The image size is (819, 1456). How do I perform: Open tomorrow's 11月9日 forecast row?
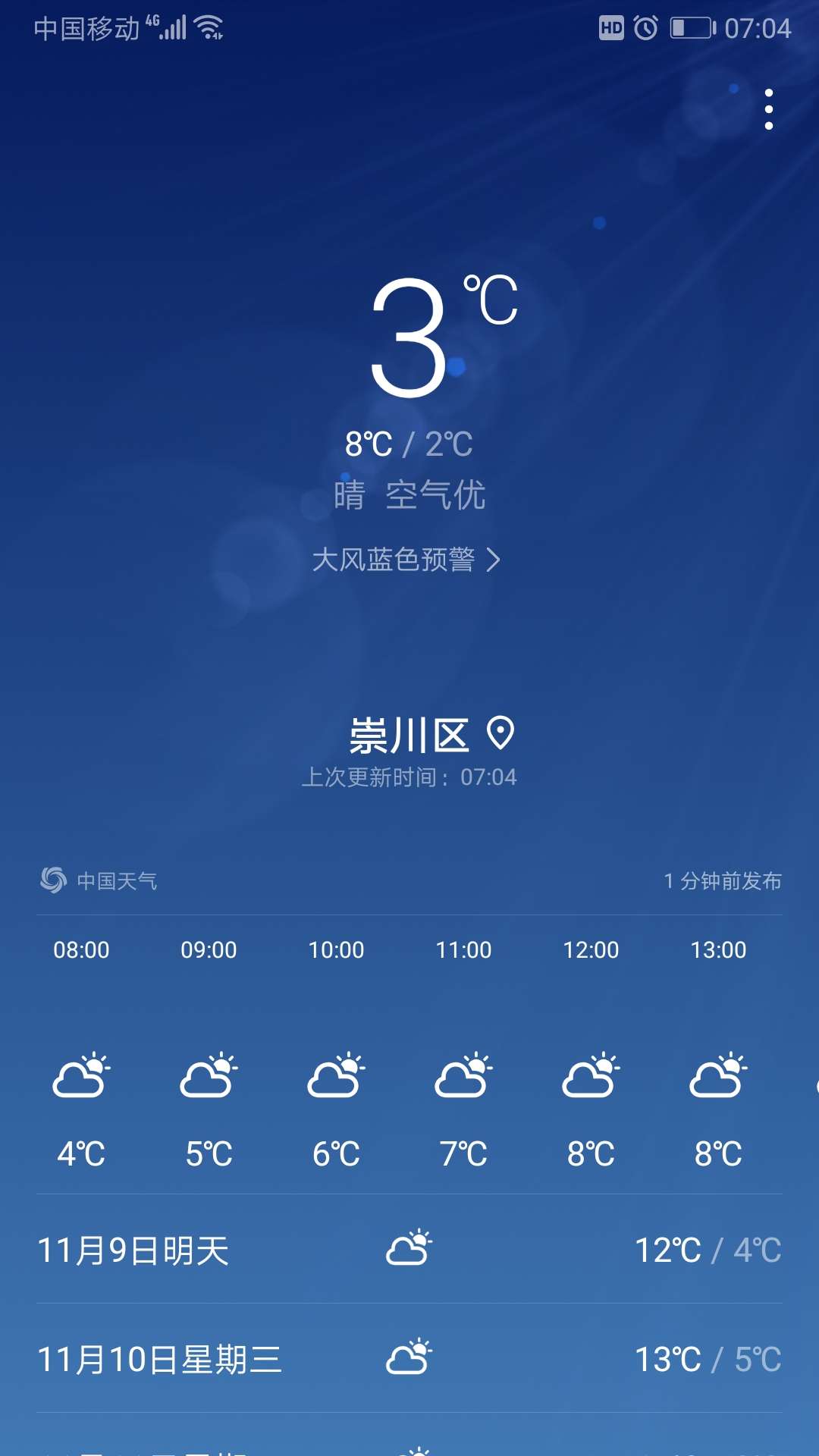409,1250
